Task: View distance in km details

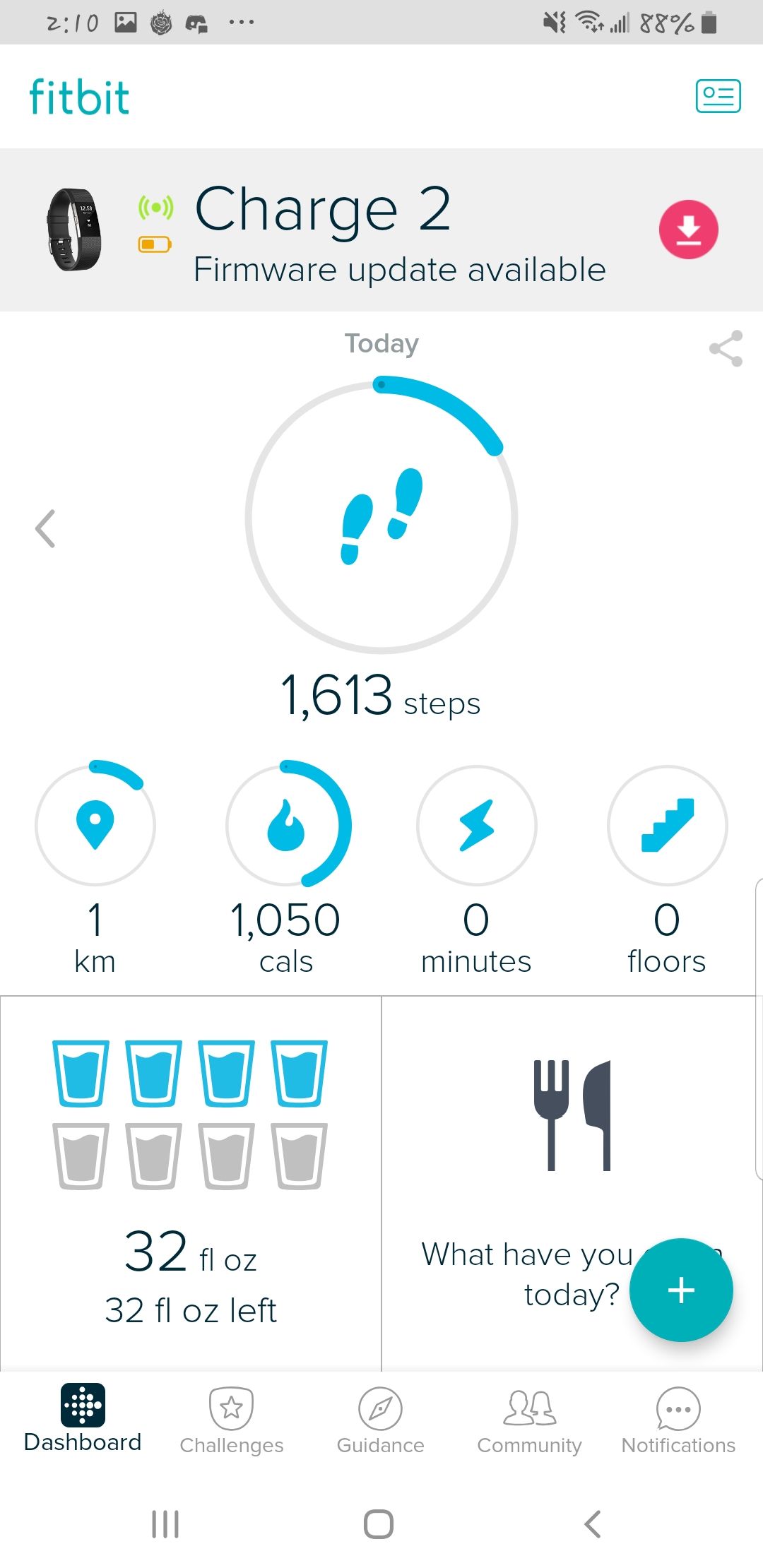Action: click(95, 825)
